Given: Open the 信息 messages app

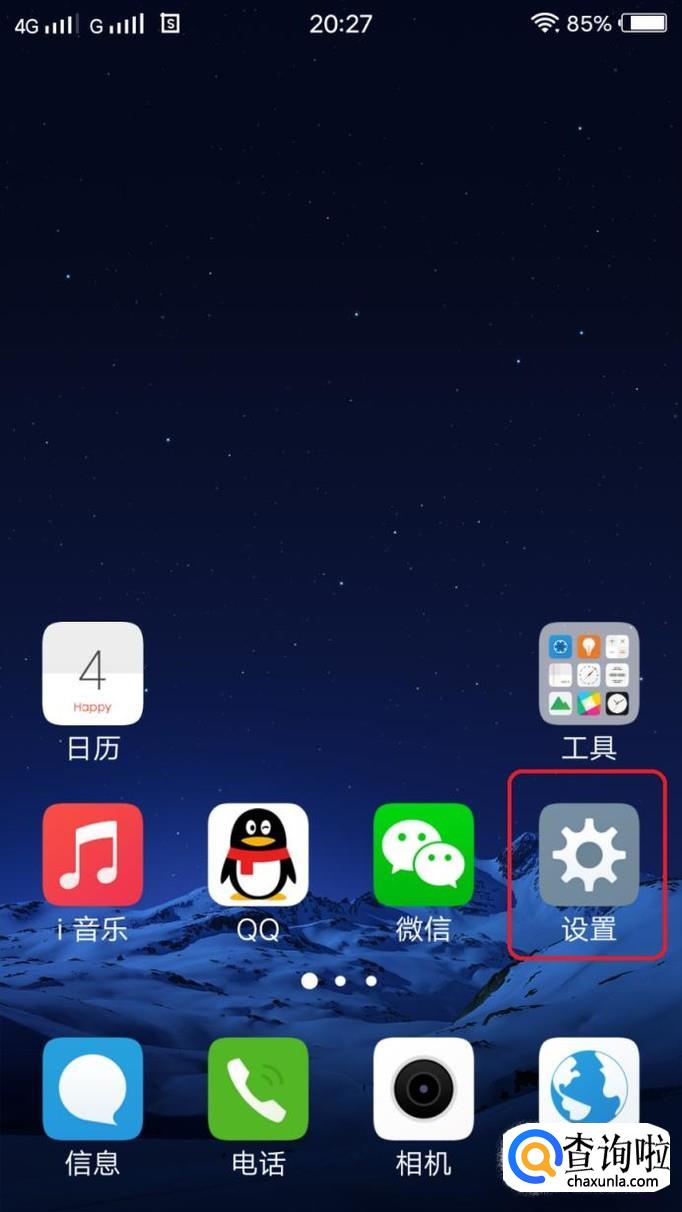Looking at the screenshot, I should pyautogui.click(x=92, y=1088).
